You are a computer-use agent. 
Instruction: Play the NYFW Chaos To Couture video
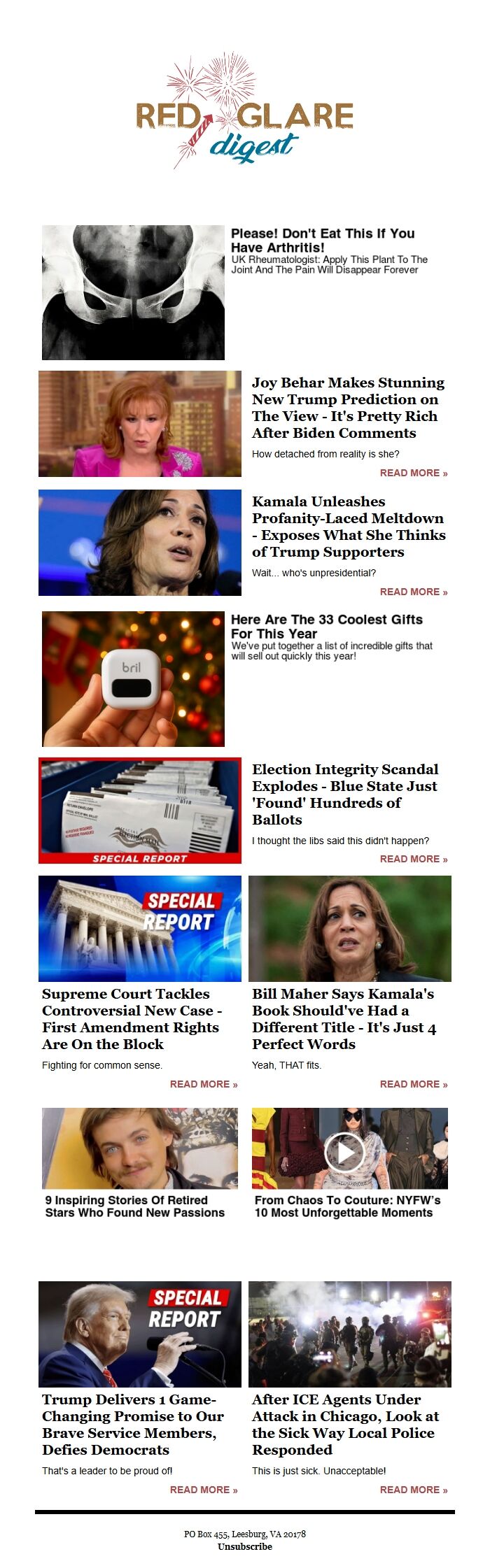[344, 1150]
